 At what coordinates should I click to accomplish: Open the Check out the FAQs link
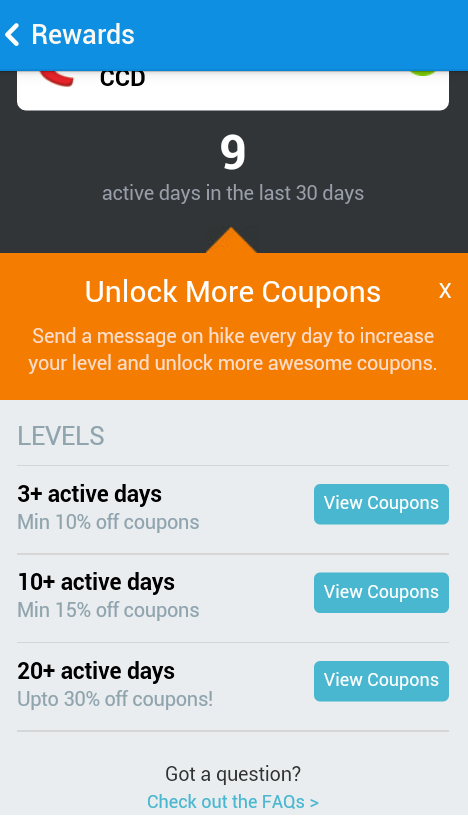pos(233,801)
